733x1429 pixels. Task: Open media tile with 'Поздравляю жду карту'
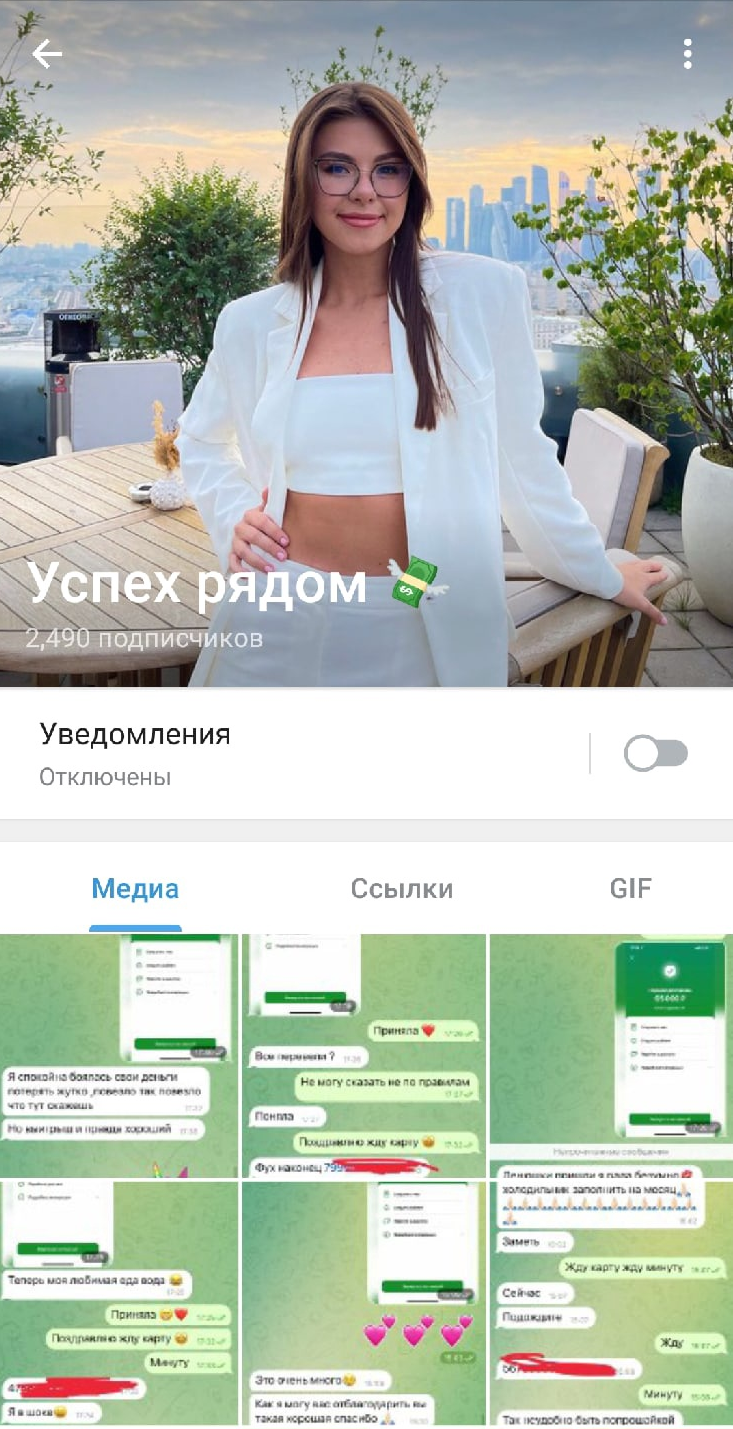point(364,1055)
